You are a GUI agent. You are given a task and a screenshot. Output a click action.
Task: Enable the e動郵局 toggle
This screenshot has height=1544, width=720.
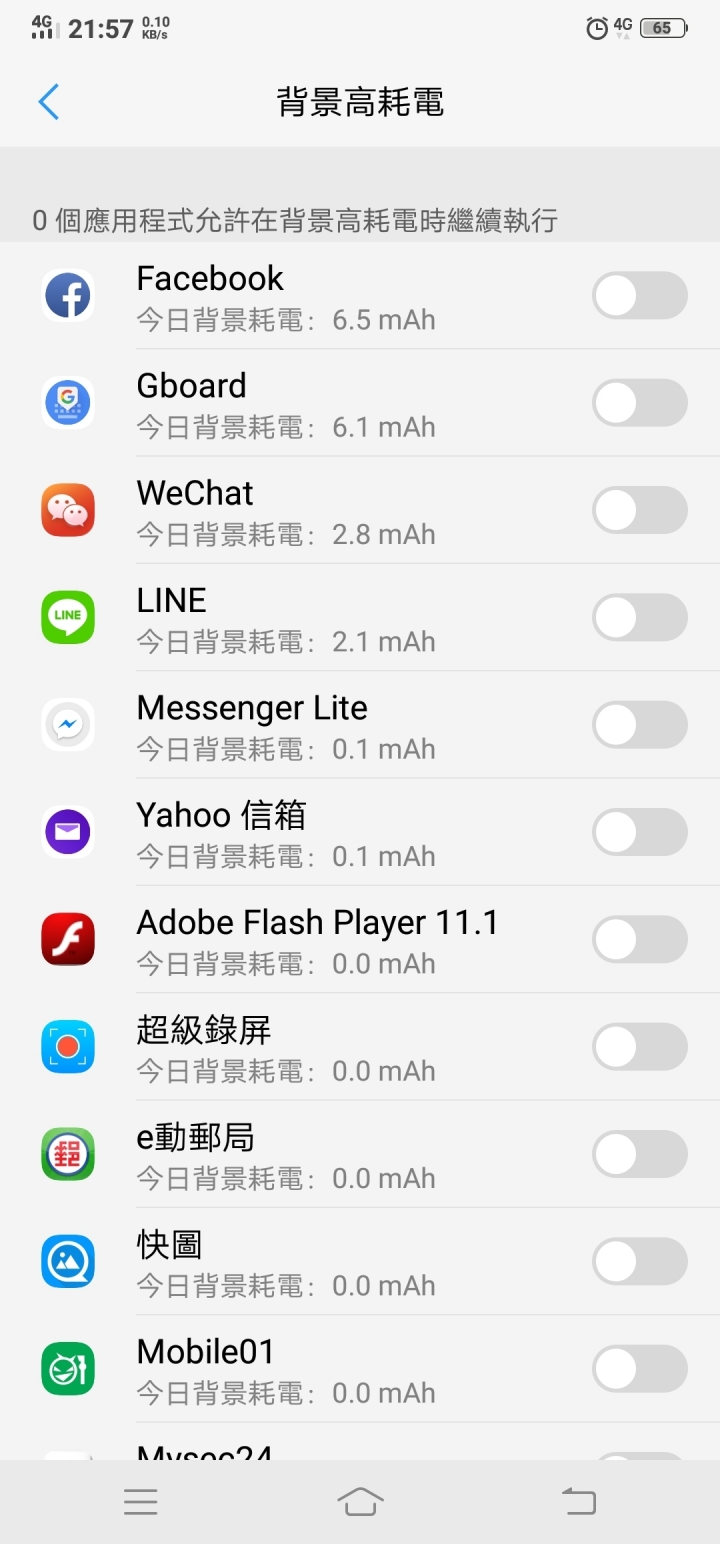640,1154
